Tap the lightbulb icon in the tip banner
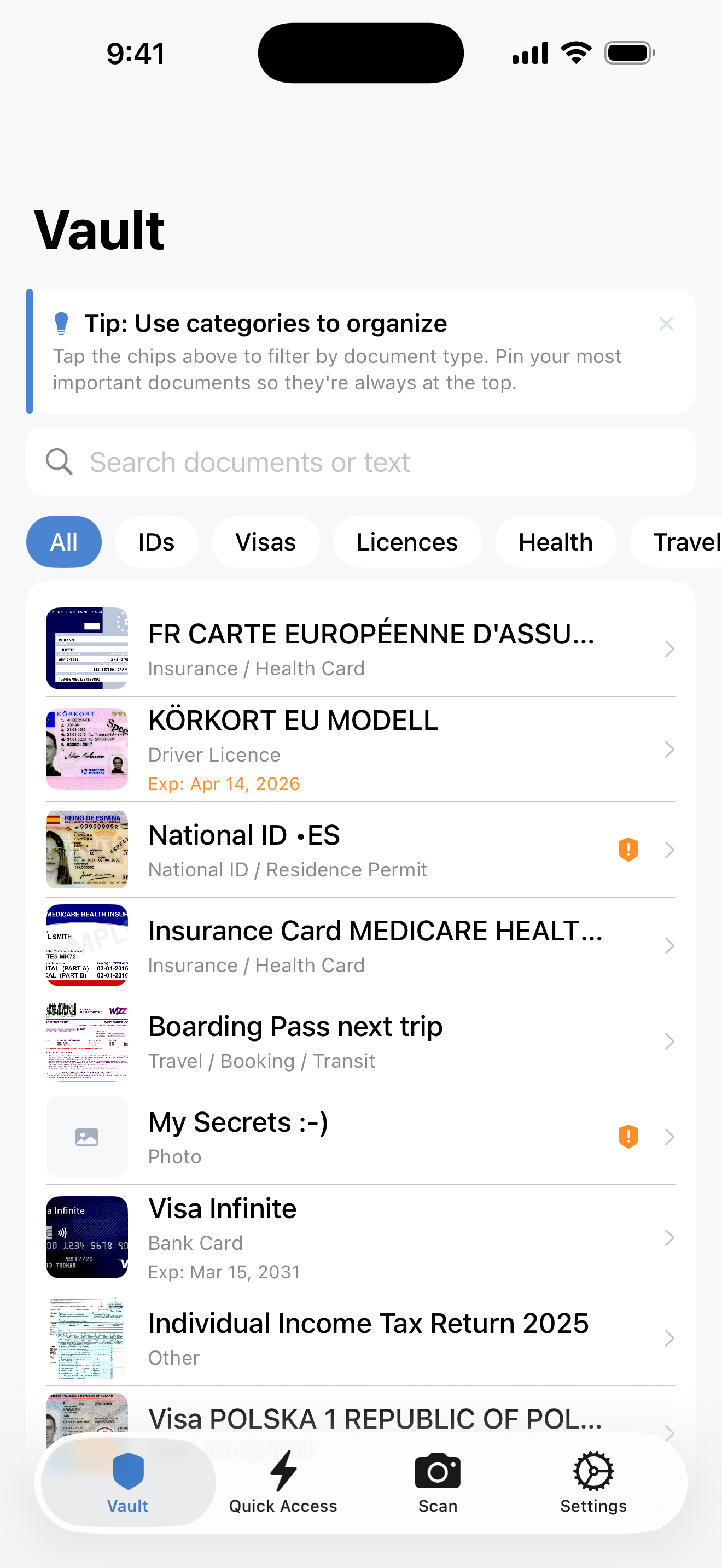 (64, 323)
